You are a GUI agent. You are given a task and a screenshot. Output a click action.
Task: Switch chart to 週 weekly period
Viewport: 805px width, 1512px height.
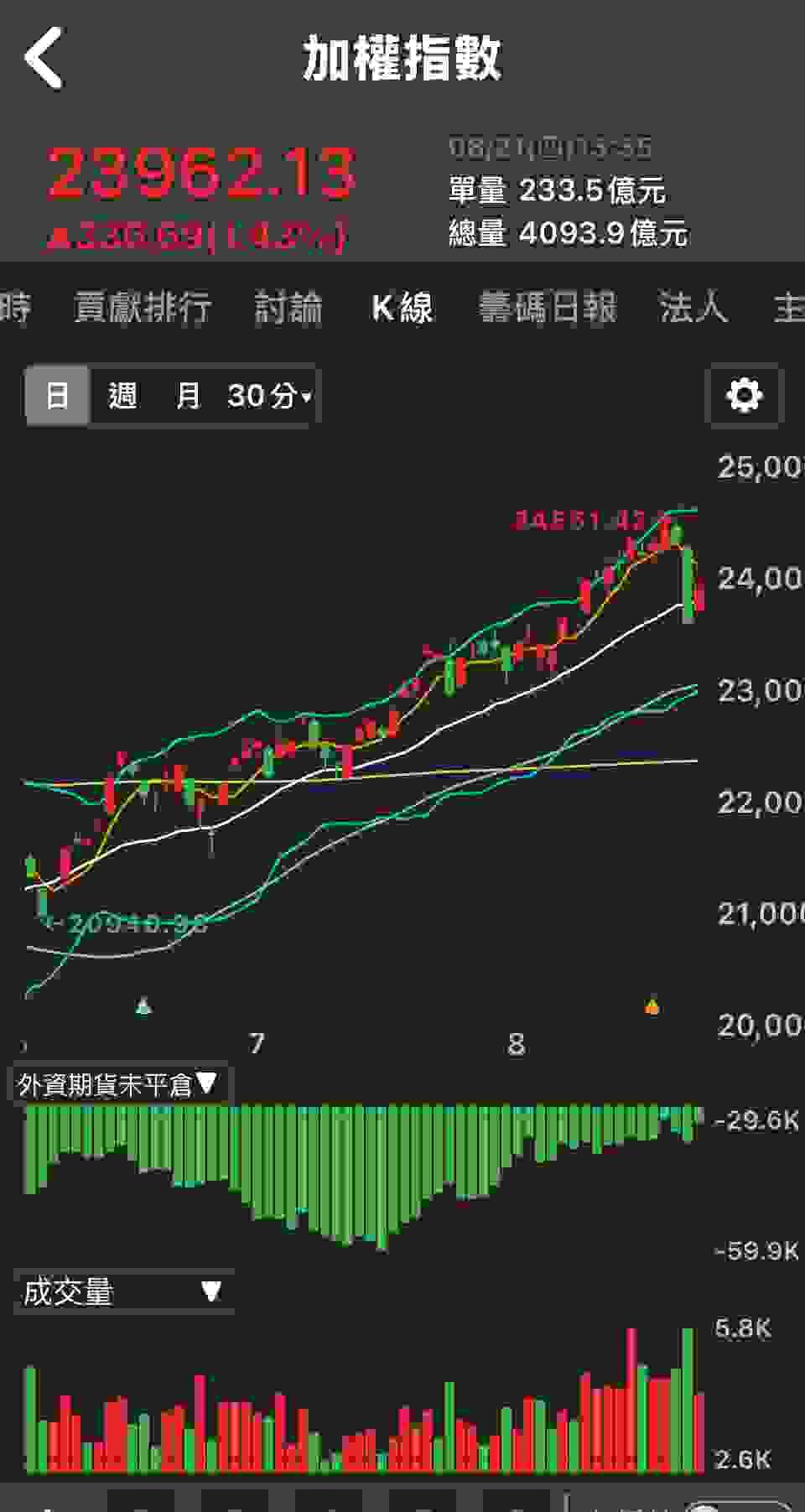click(122, 395)
